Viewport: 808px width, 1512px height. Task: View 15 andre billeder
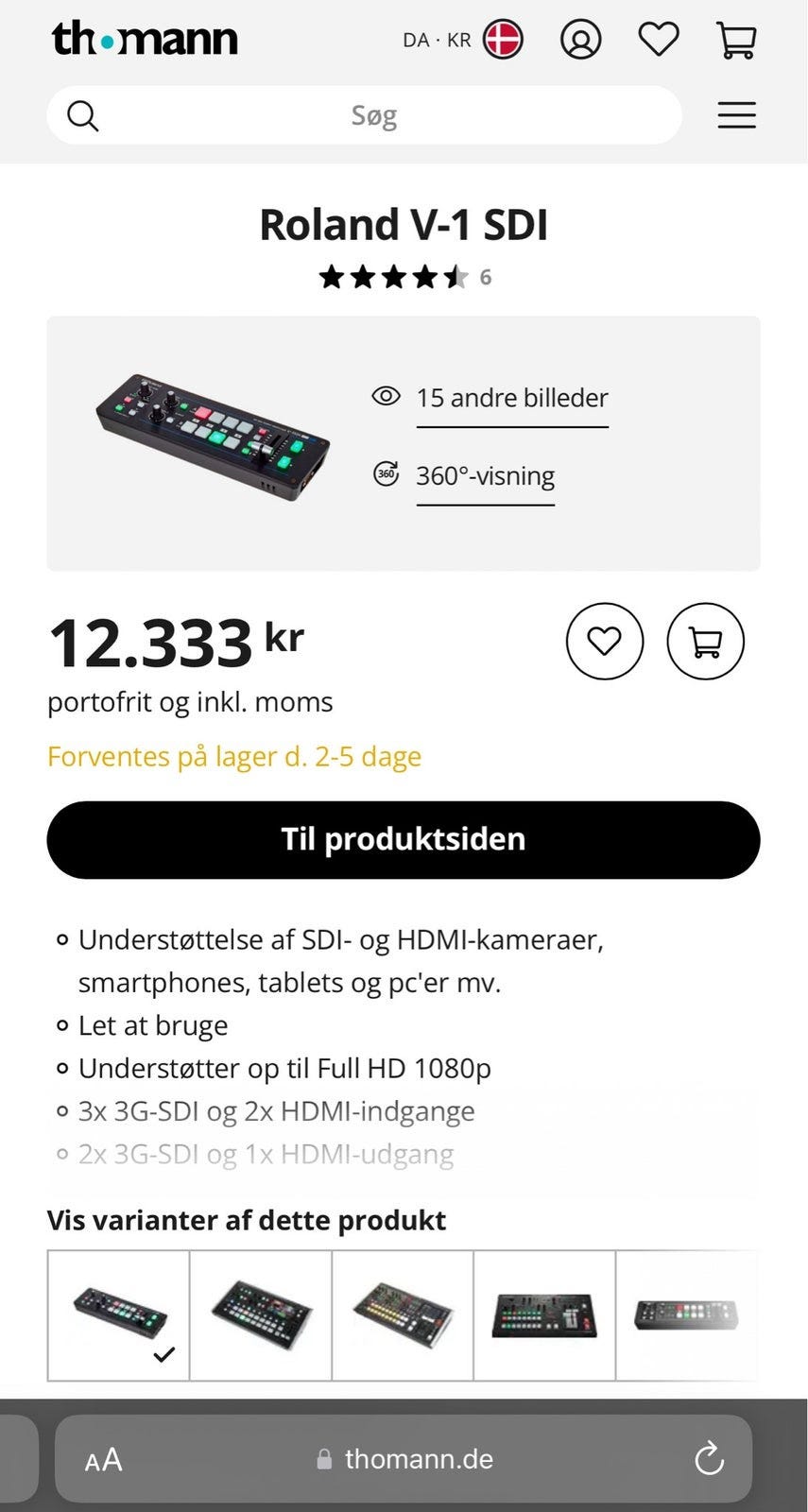pyautogui.click(x=511, y=398)
